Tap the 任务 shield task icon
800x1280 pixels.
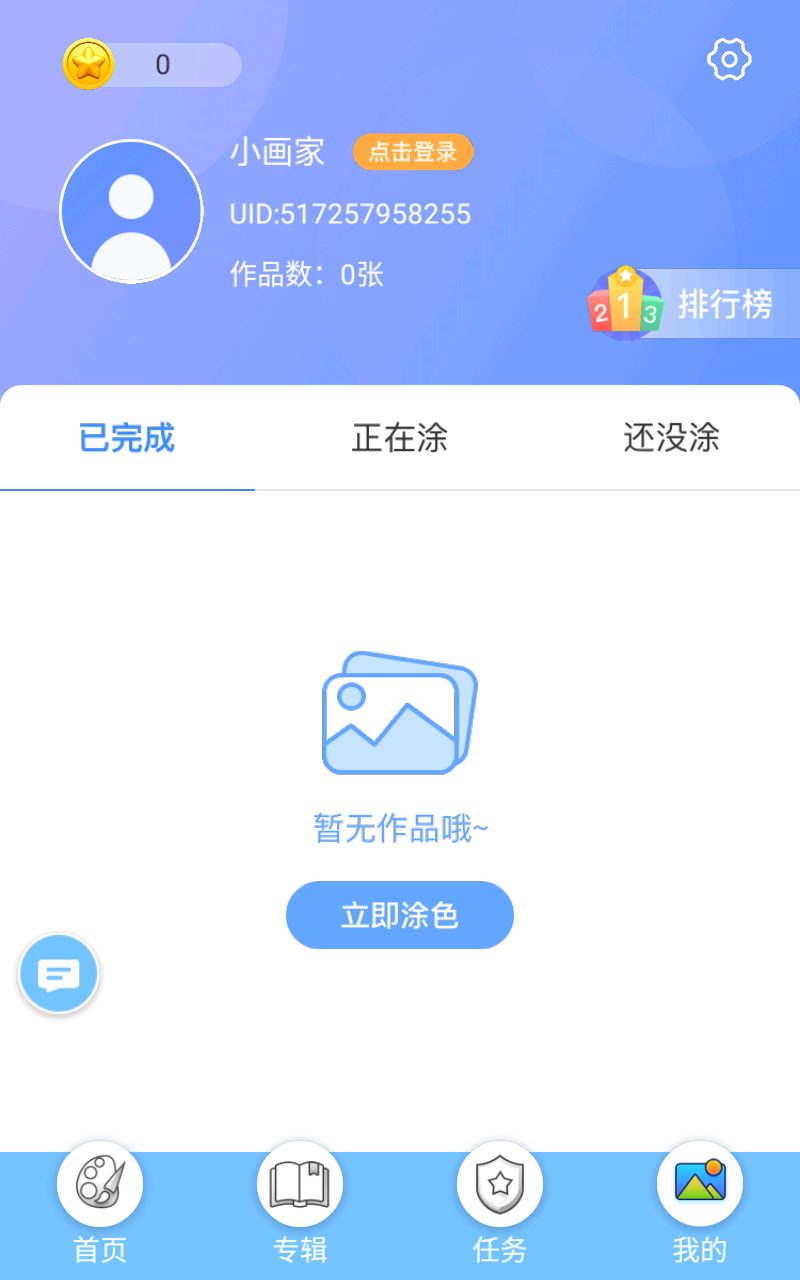tap(499, 1183)
